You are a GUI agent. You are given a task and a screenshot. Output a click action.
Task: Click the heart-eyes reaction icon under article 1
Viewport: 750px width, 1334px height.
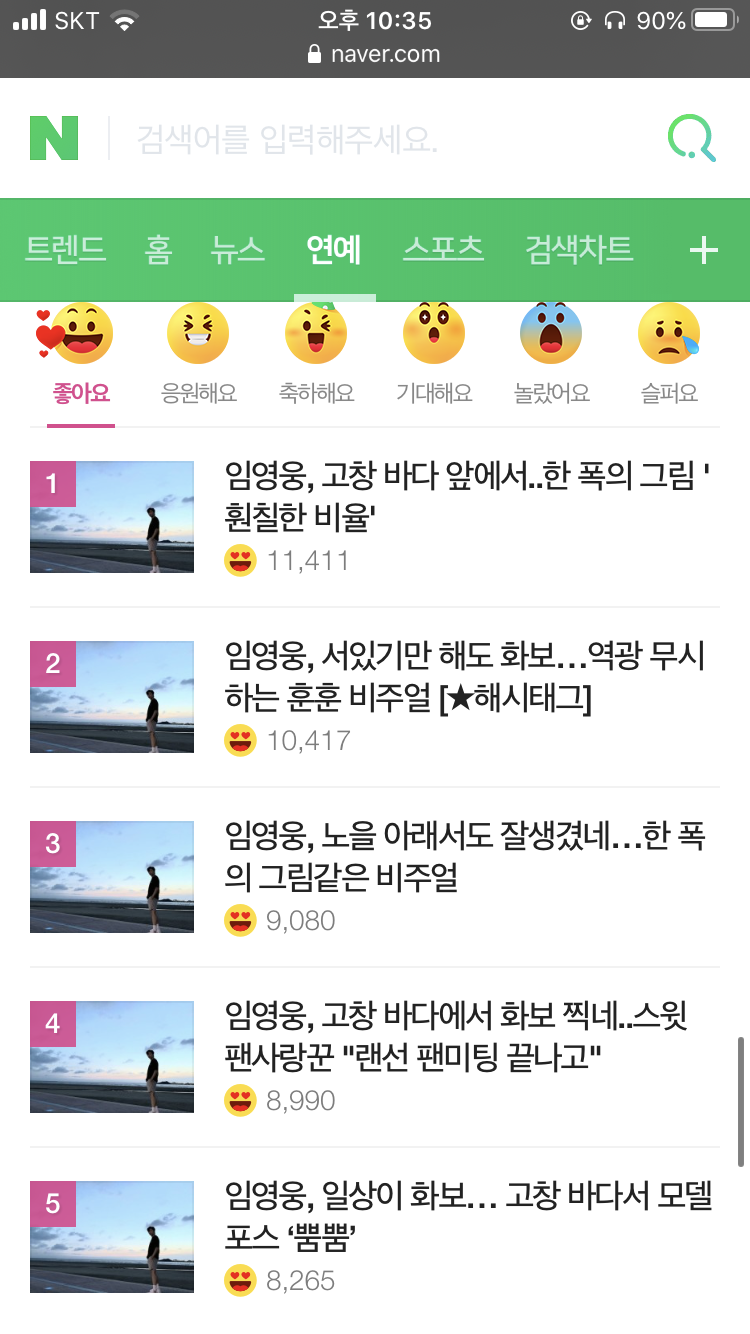pos(240,560)
